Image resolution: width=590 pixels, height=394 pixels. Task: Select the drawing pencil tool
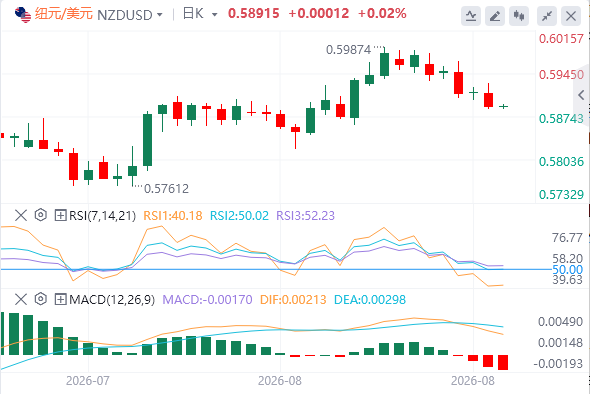pyautogui.click(x=495, y=16)
